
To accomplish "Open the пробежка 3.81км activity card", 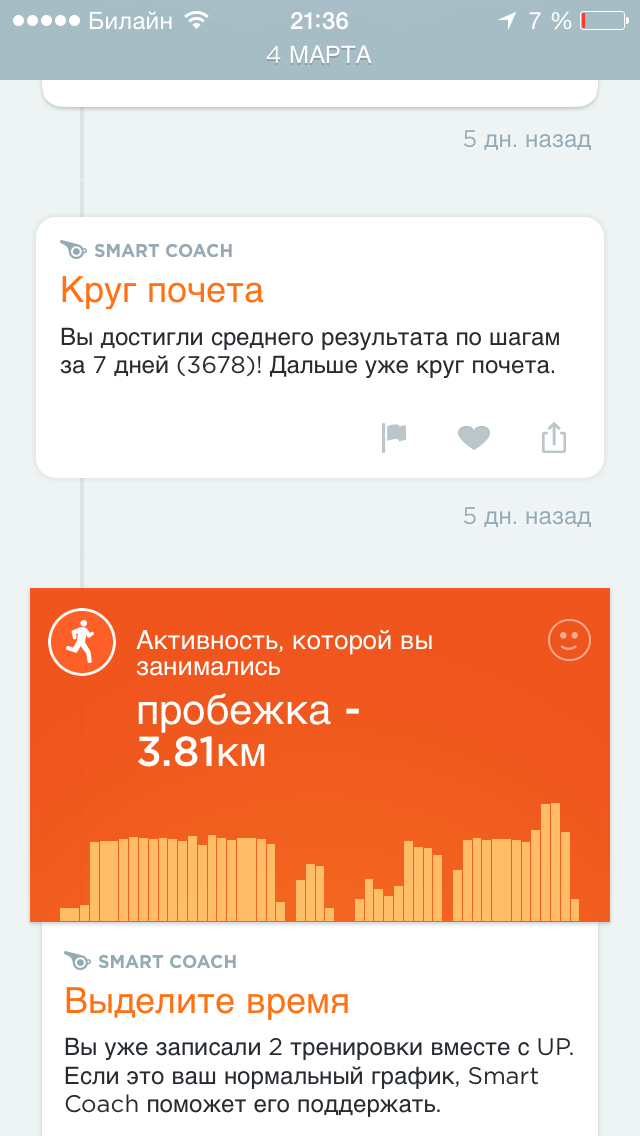I will (320, 755).
